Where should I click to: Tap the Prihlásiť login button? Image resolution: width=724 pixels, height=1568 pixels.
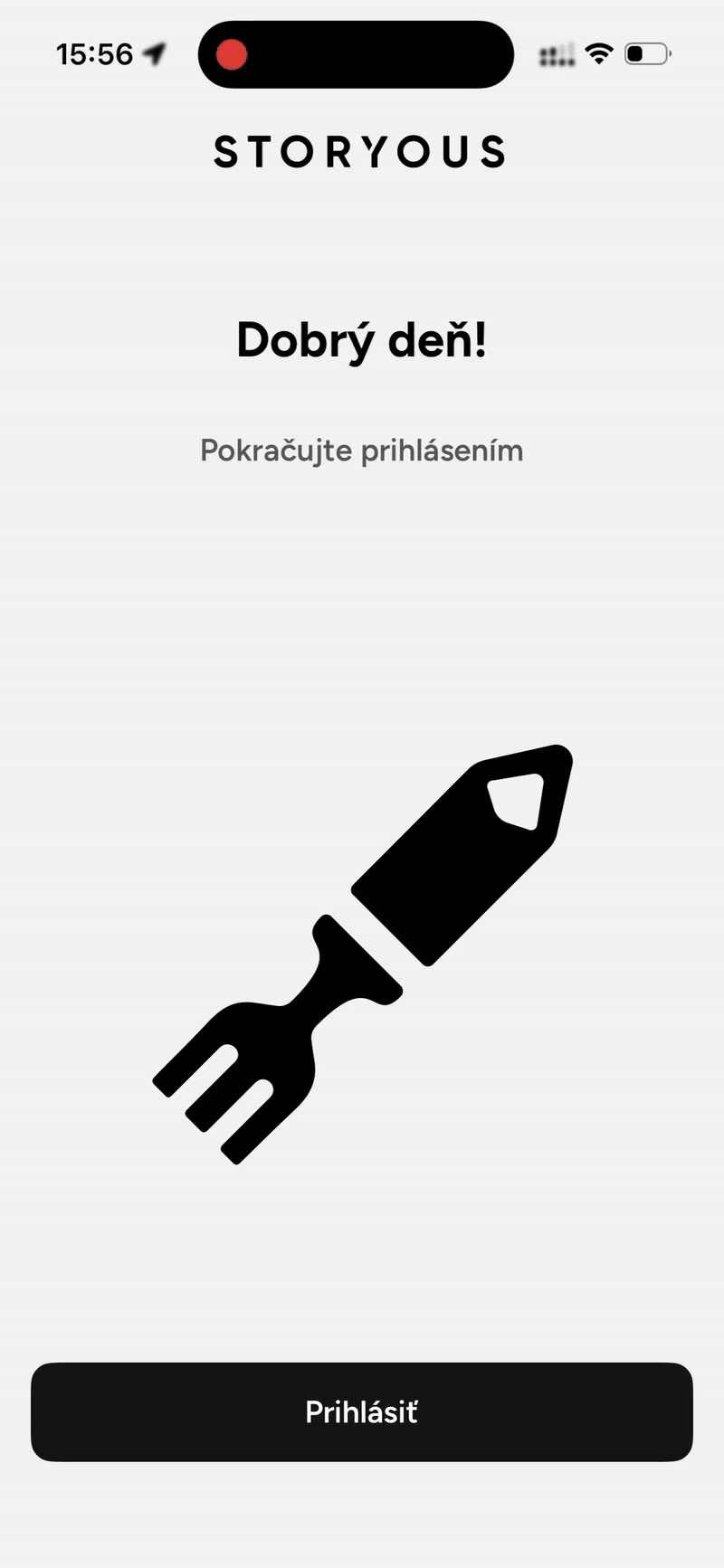[x=362, y=1411]
